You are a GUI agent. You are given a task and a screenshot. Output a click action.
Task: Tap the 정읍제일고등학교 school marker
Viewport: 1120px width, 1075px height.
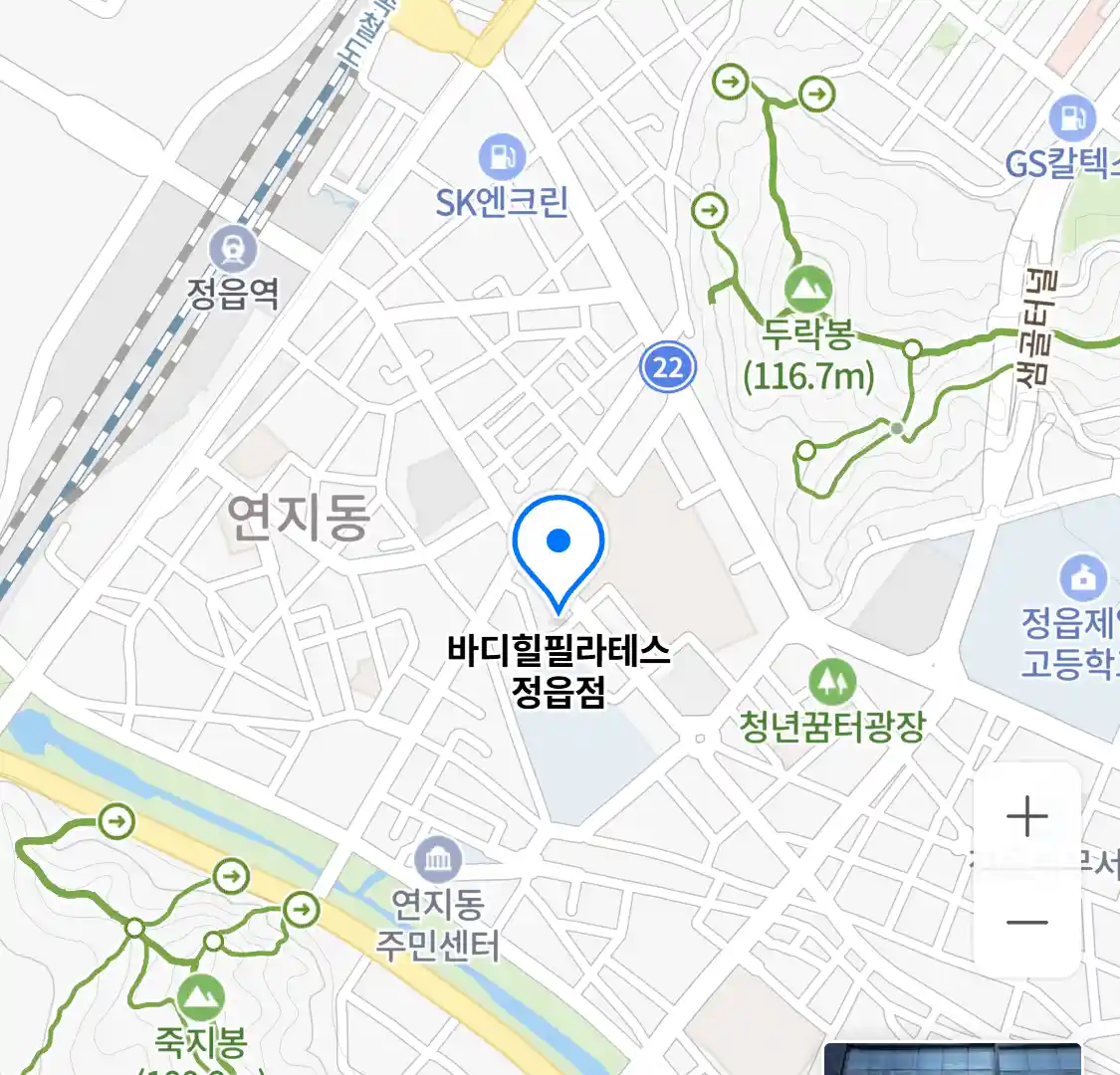[1082, 578]
